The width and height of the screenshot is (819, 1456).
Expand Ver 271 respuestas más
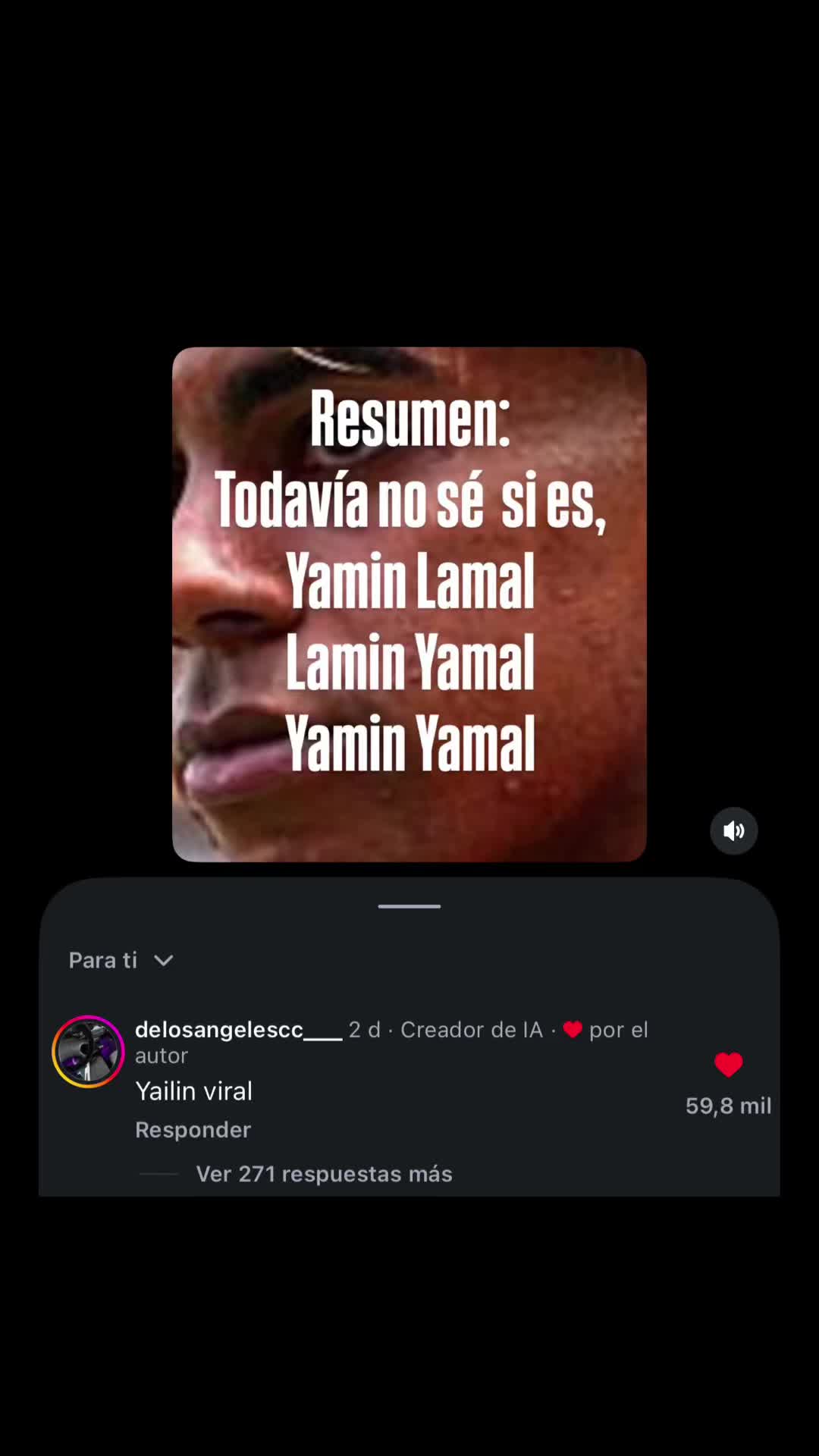pos(324,1174)
